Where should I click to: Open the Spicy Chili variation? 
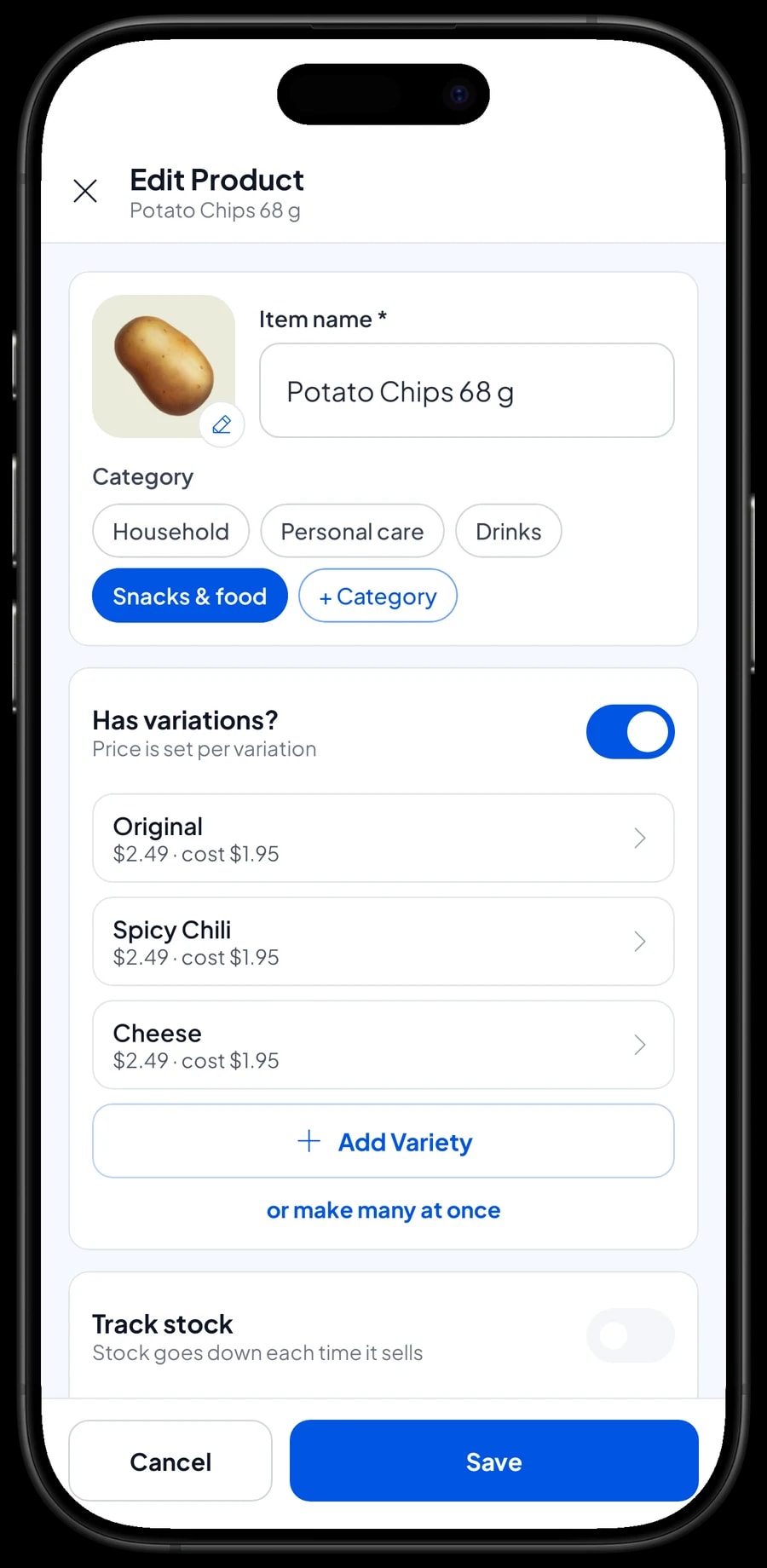(x=383, y=942)
